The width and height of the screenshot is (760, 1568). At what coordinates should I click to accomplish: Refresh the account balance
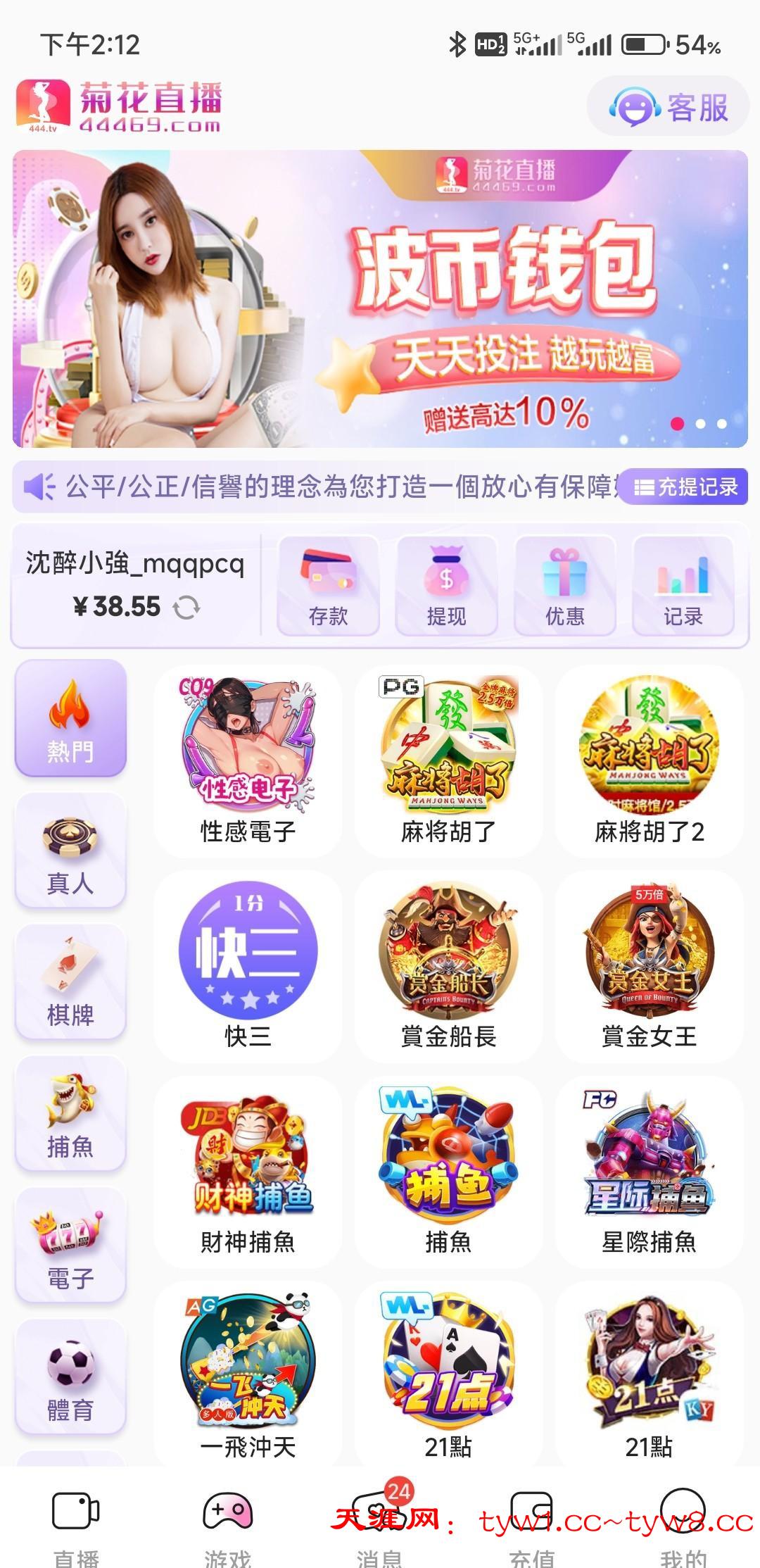point(186,607)
